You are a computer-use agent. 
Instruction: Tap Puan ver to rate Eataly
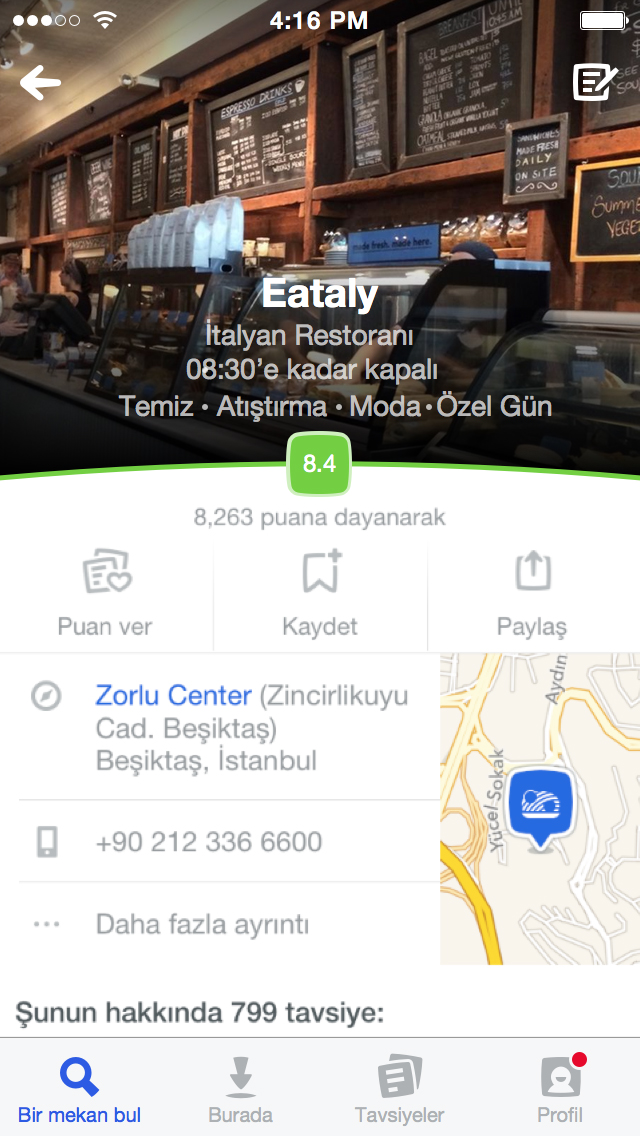(106, 595)
